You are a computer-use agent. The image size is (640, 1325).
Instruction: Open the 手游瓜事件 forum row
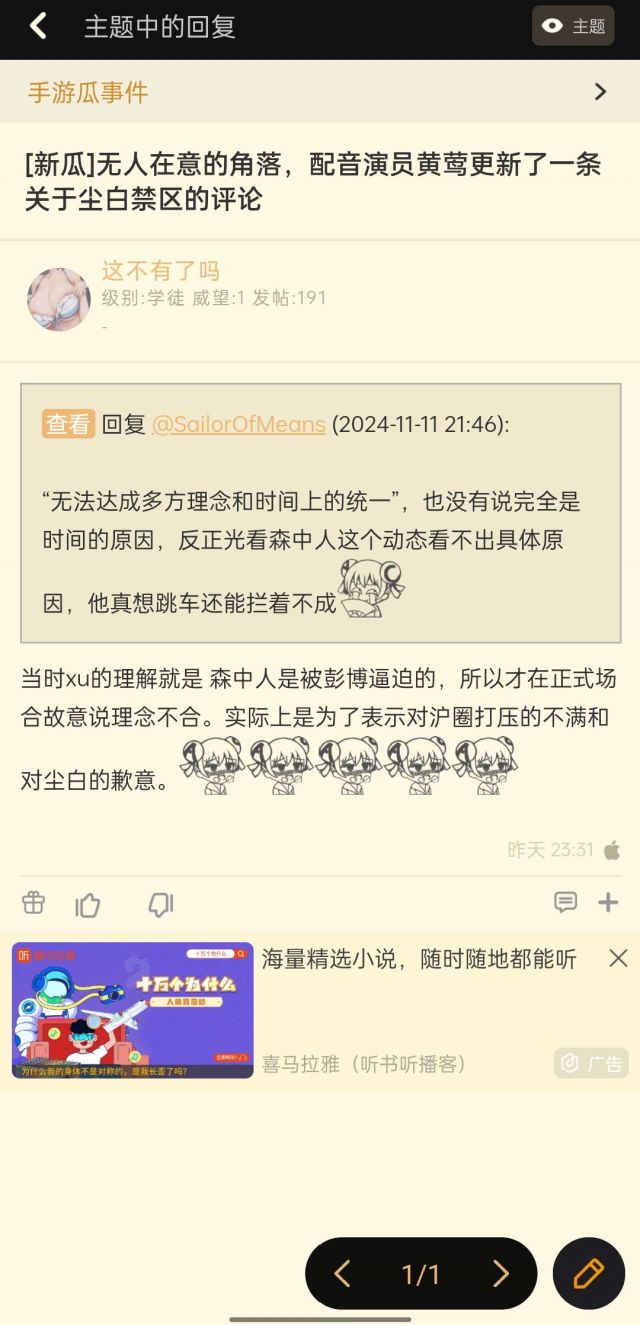point(320,92)
